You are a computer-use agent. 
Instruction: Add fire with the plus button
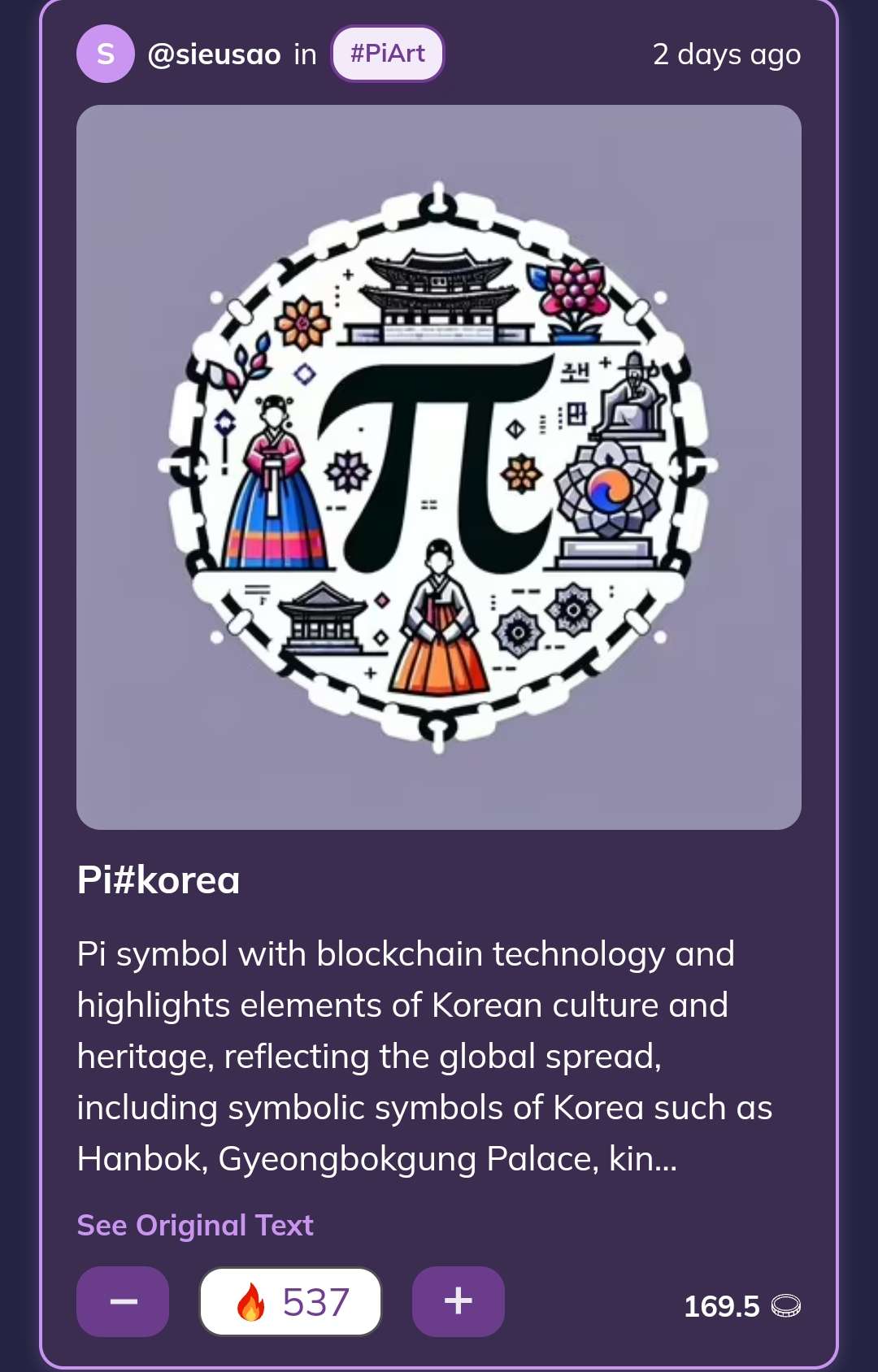pos(458,1301)
